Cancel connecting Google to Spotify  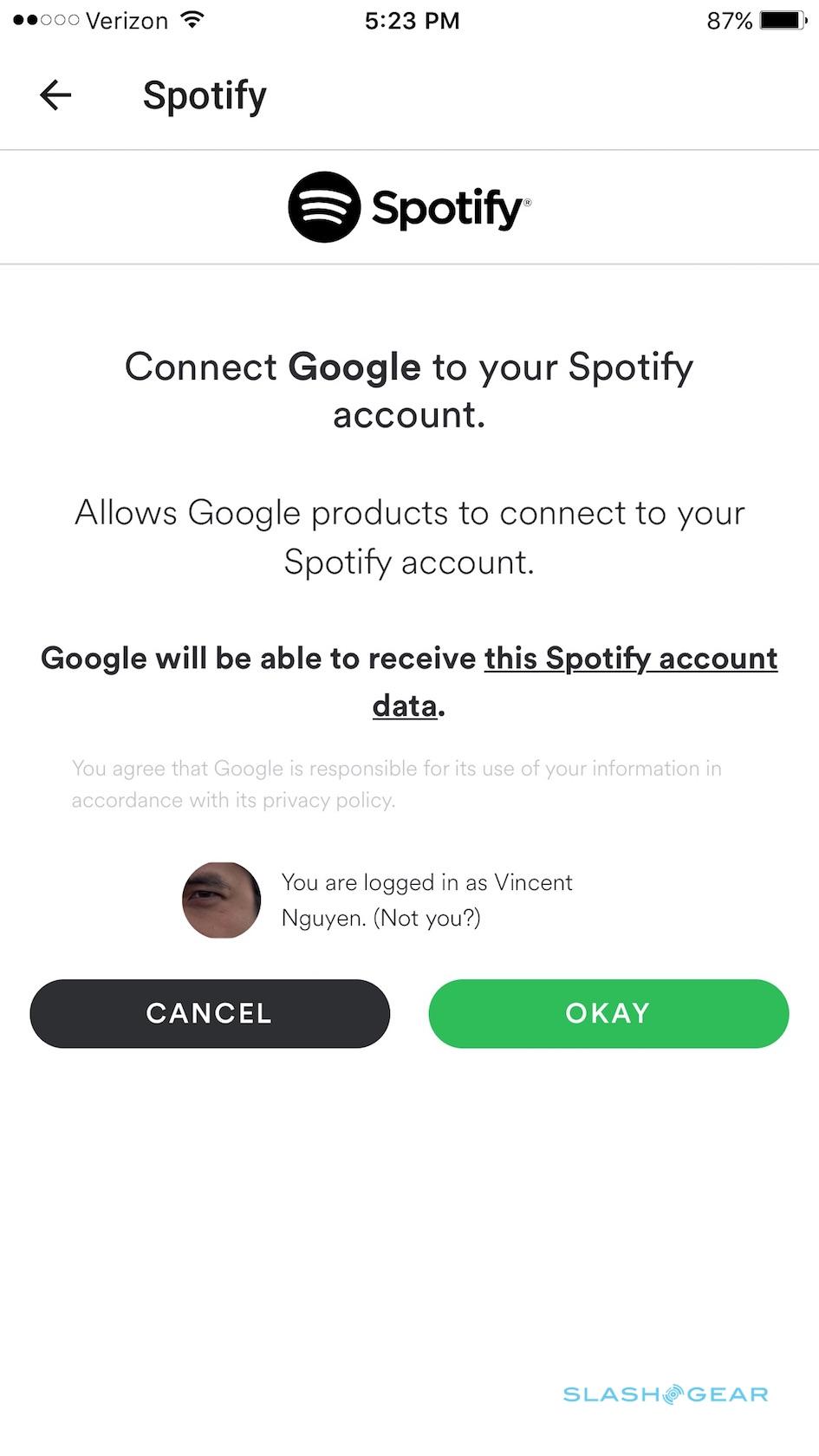(210, 1013)
